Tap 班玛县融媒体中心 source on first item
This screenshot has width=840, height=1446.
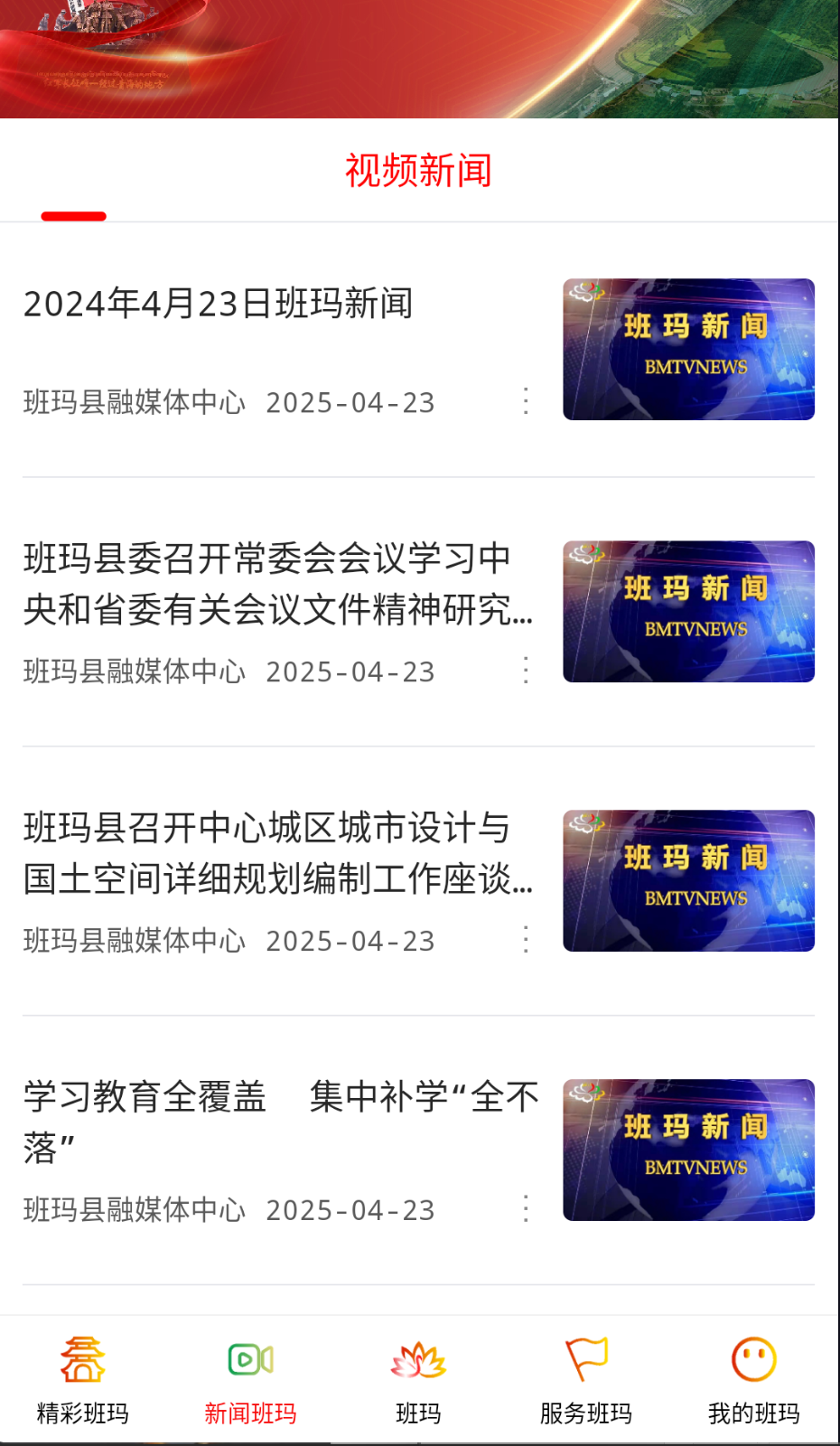click(134, 402)
